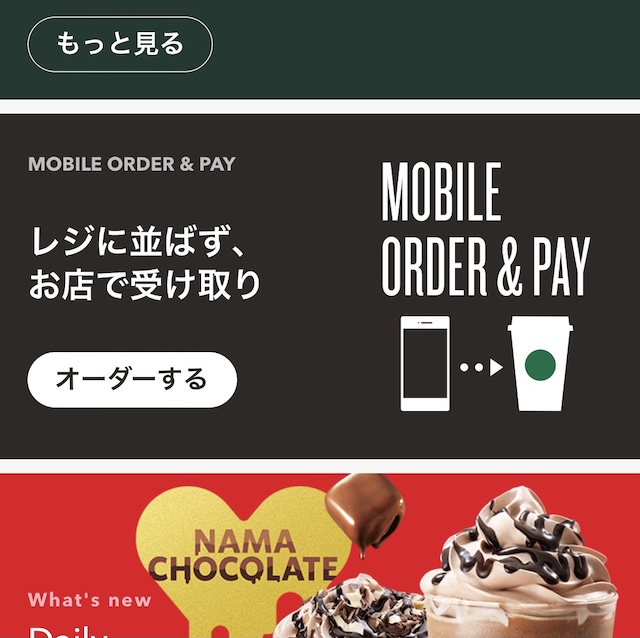Tap the もっと見る button
Image resolution: width=640 pixels, height=638 pixels.
click(x=120, y=44)
